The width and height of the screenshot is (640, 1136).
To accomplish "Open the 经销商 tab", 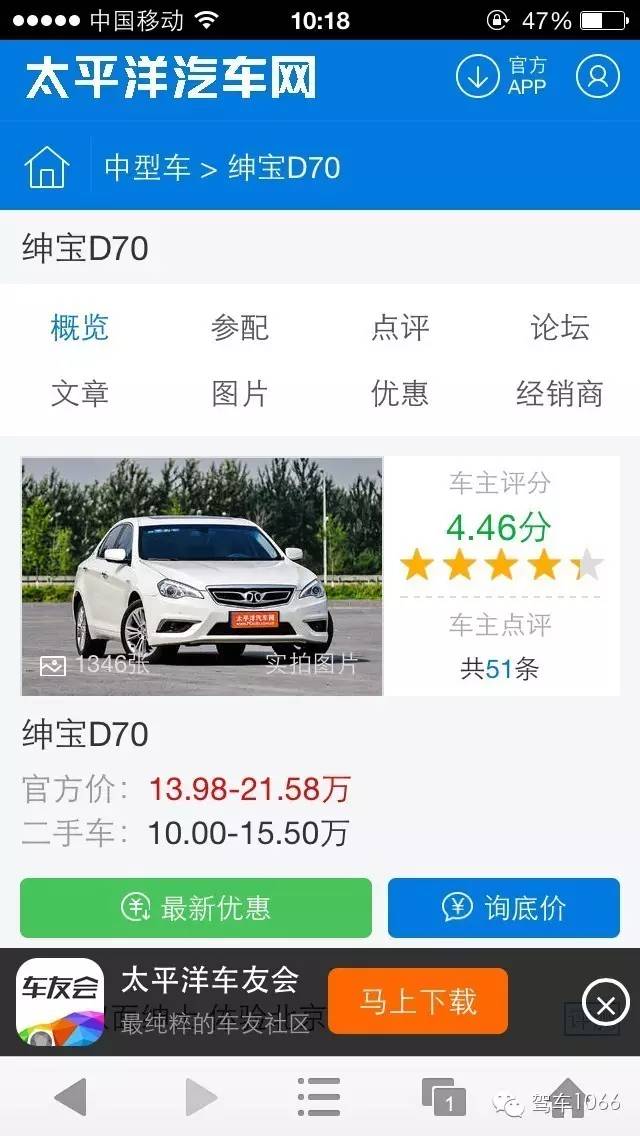I will tap(560, 393).
